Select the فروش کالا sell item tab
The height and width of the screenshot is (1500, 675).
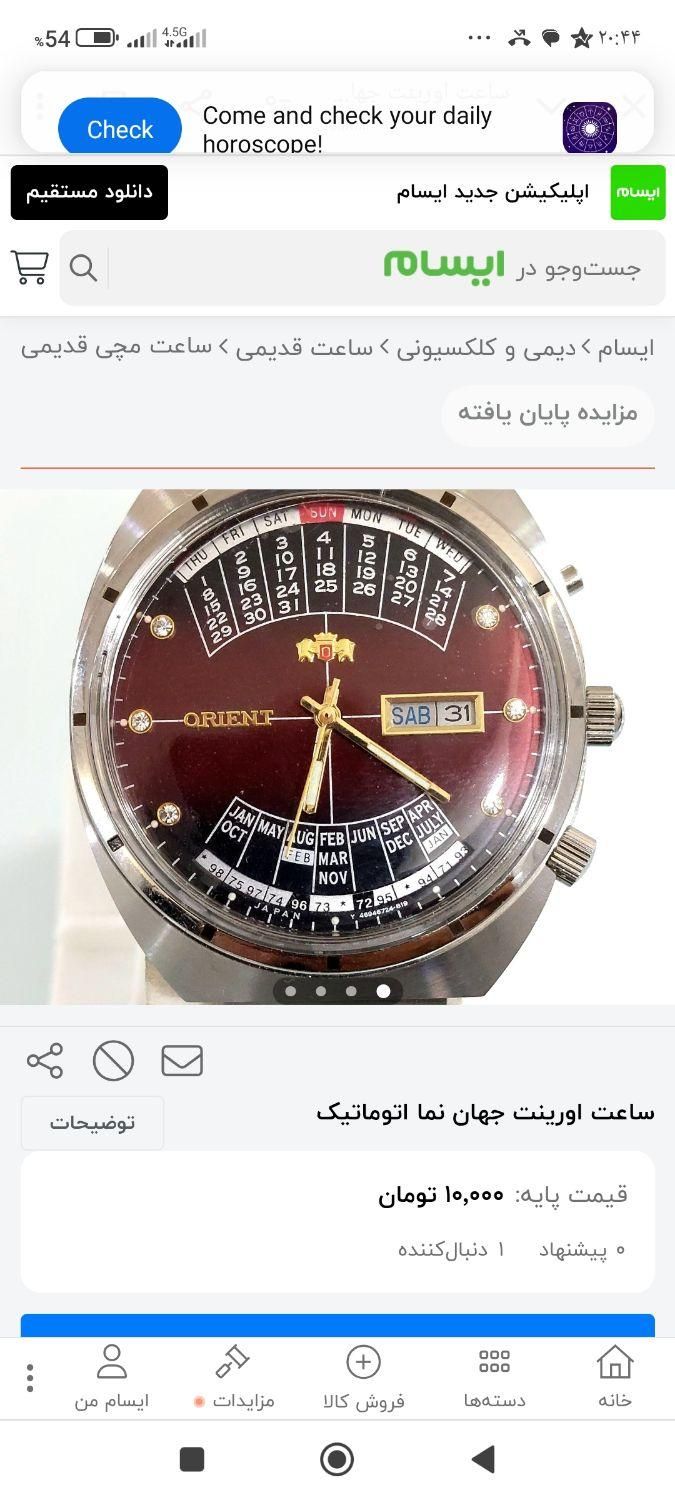pos(363,1377)
